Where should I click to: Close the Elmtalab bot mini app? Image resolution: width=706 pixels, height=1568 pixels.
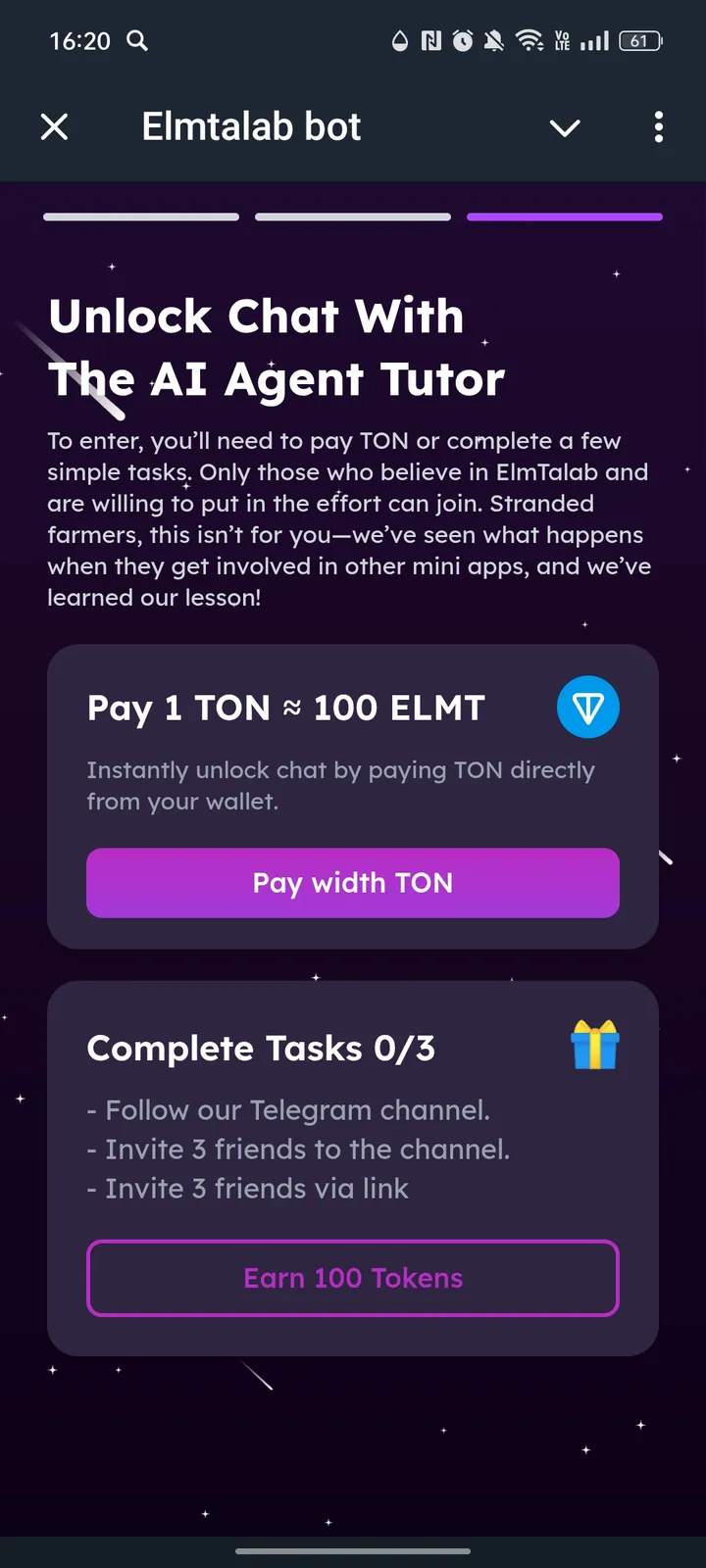[x=55, y=127]
